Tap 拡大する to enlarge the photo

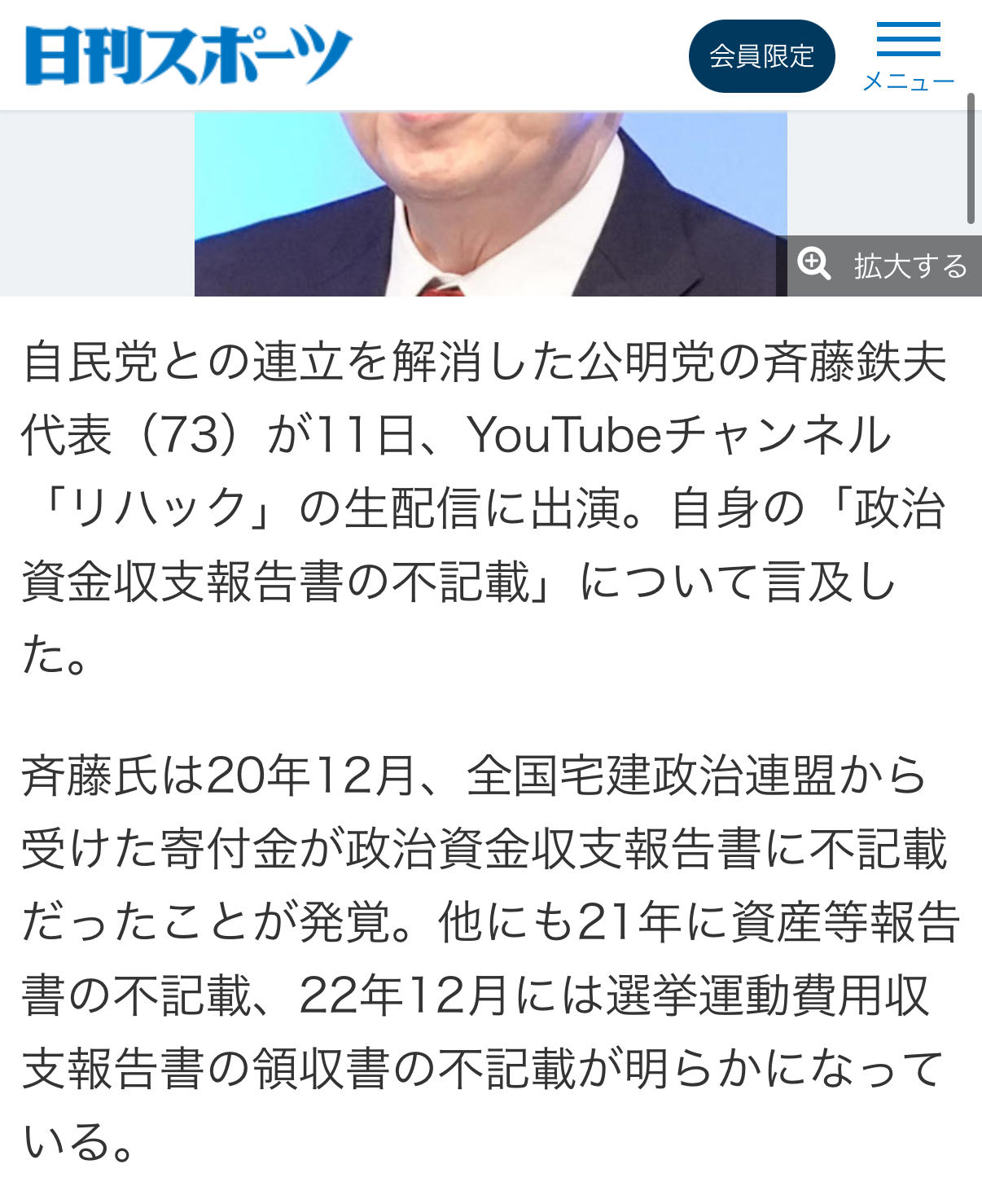point(884,266)
